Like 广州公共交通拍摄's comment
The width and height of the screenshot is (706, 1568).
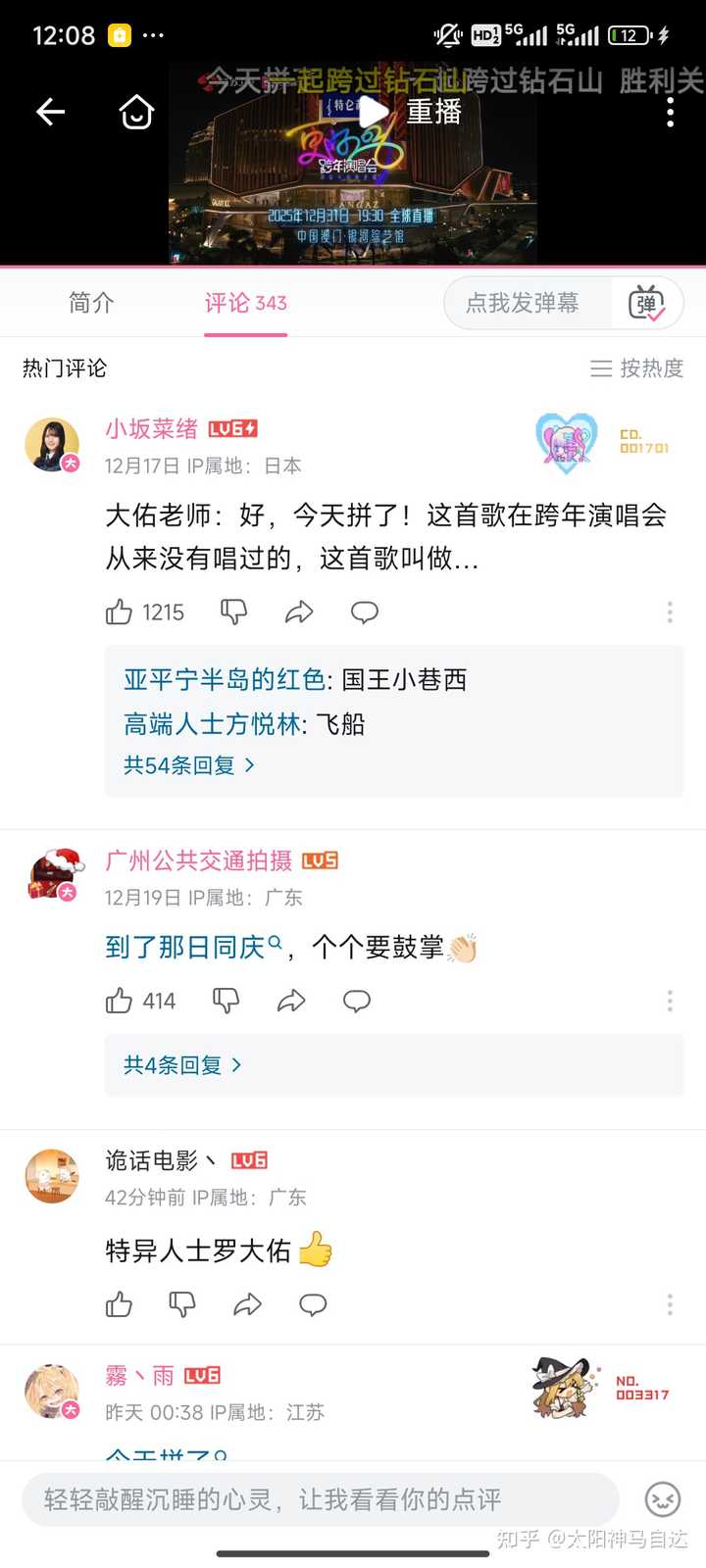click(x=120, y=1001)
